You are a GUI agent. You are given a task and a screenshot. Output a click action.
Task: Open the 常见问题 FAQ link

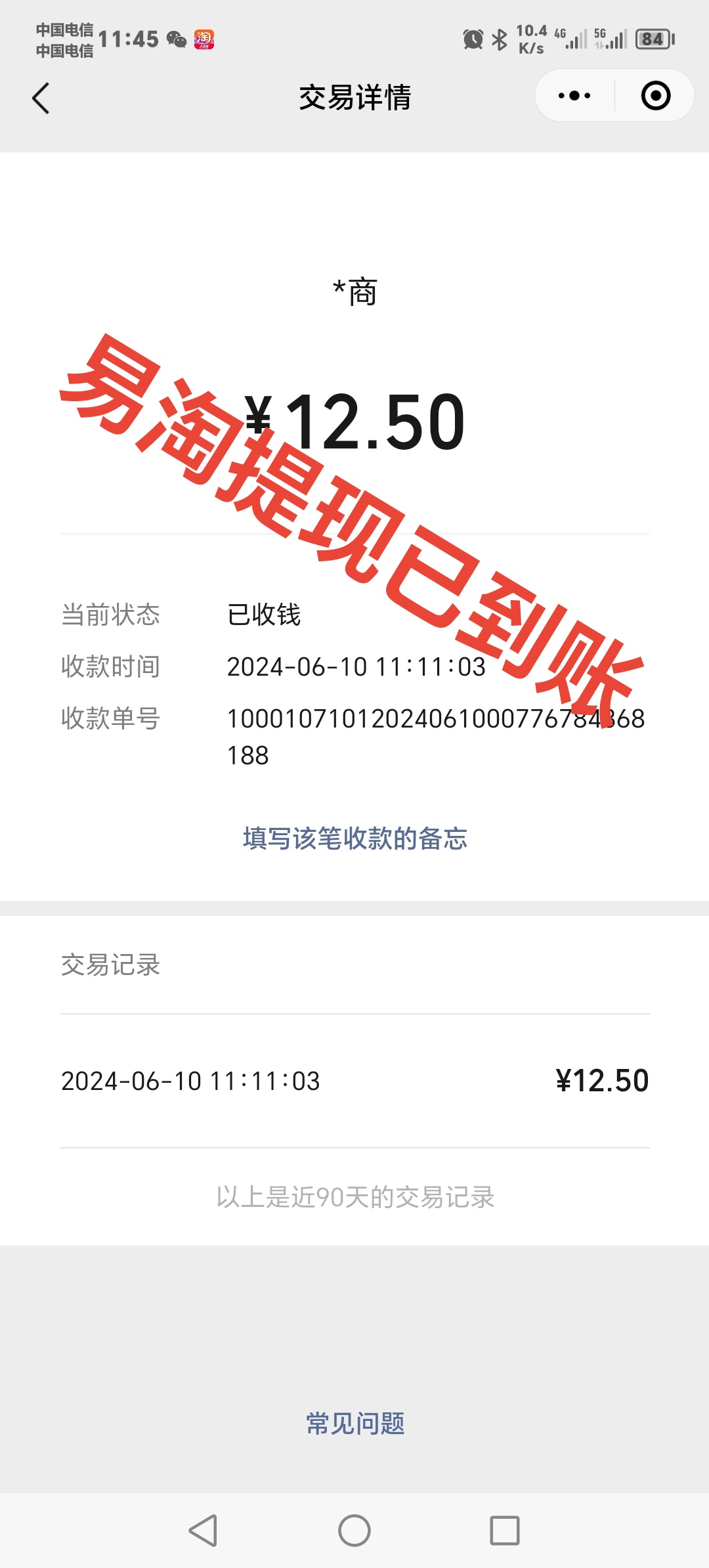click(x=355, y=1424)
